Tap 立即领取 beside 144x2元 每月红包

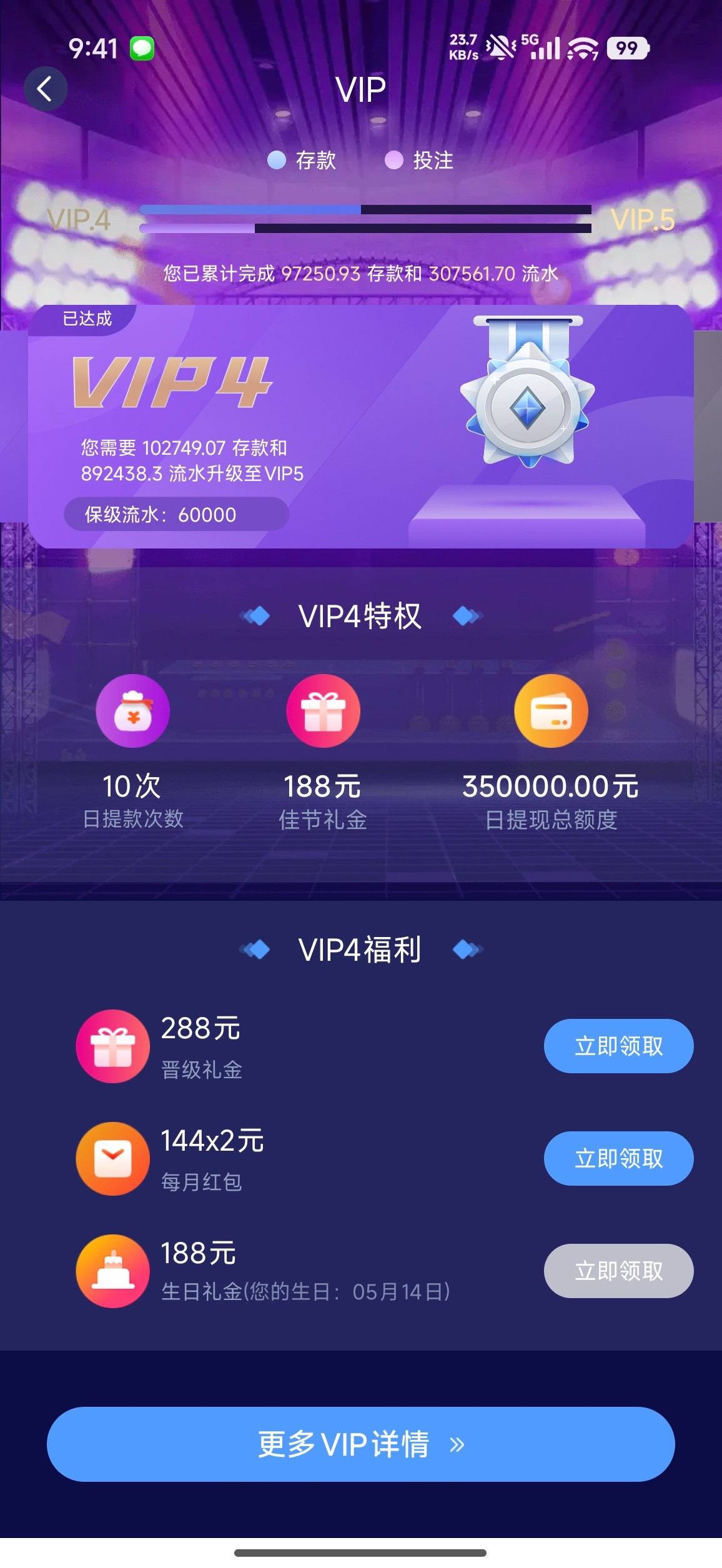(618, 1159)
